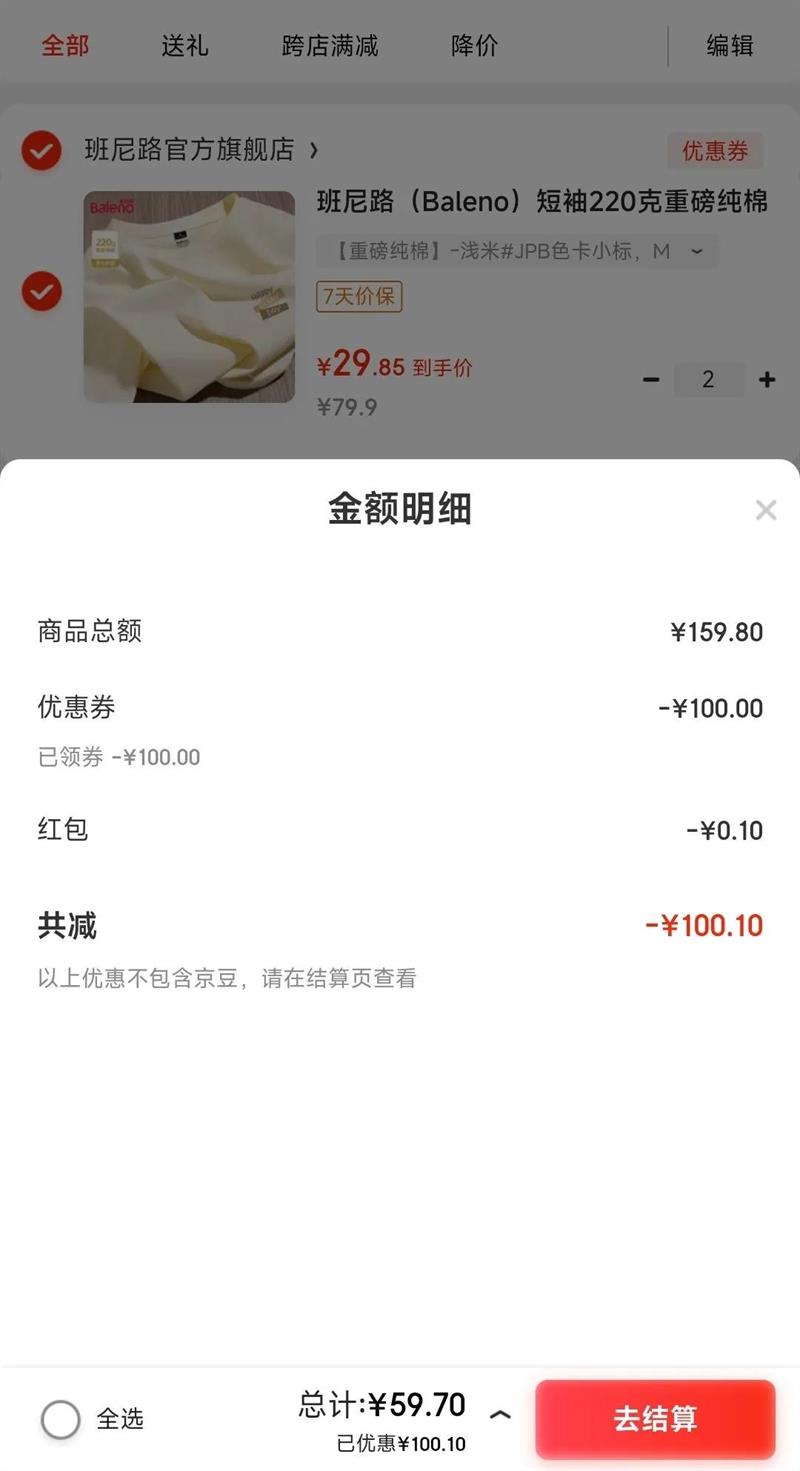Toggle the 全选 select-all circle
800x1471 pixels.
click(x=61, y=1419)
